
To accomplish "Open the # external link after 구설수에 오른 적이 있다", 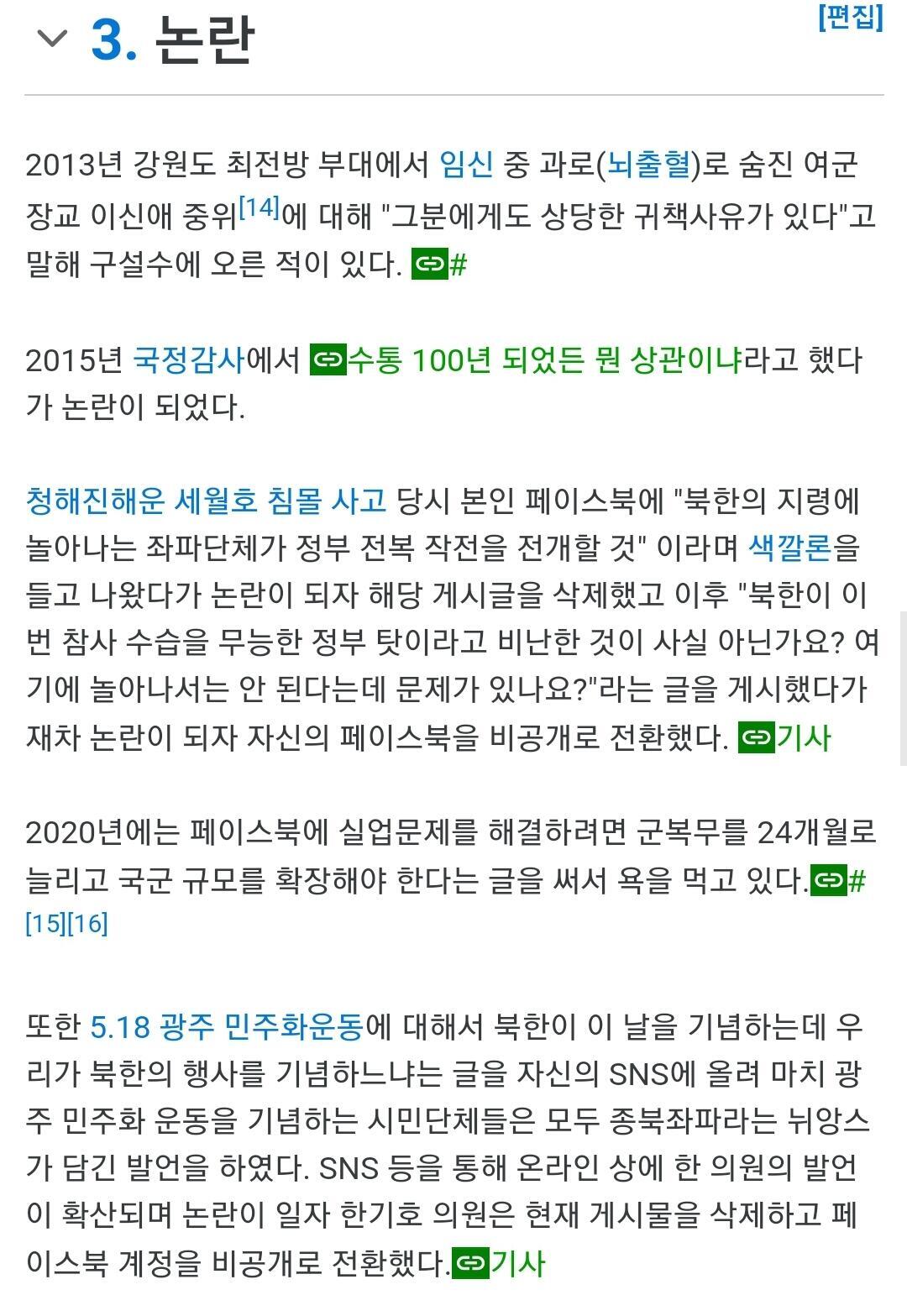I will pyautogui.click(x=439, y=265).
